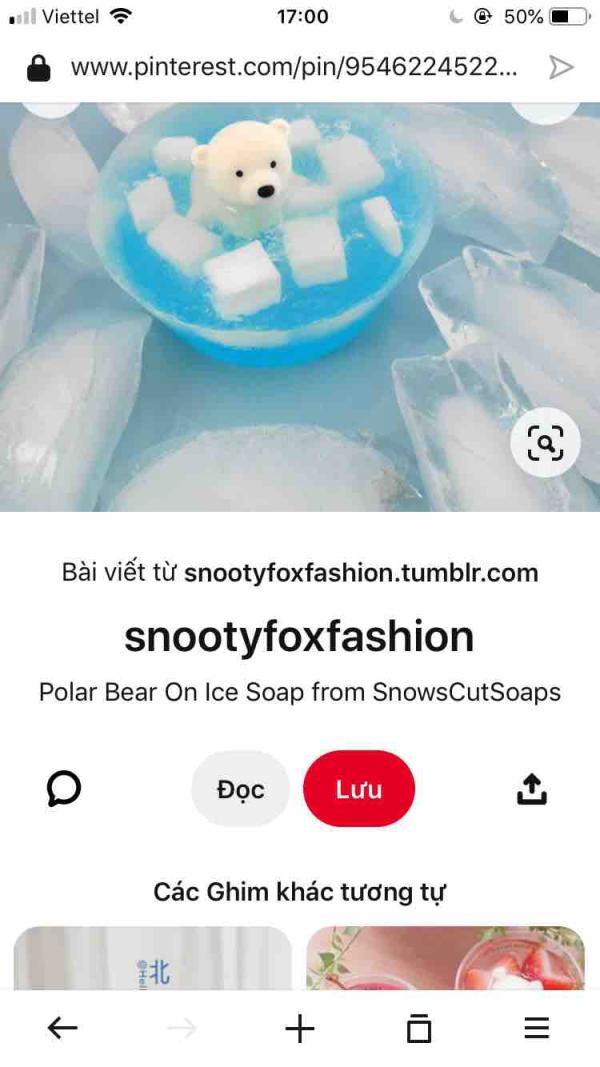This screenshot has height=1067, width=600.
Task: Go back with browser back arrow
Action: coord(63,1028)
